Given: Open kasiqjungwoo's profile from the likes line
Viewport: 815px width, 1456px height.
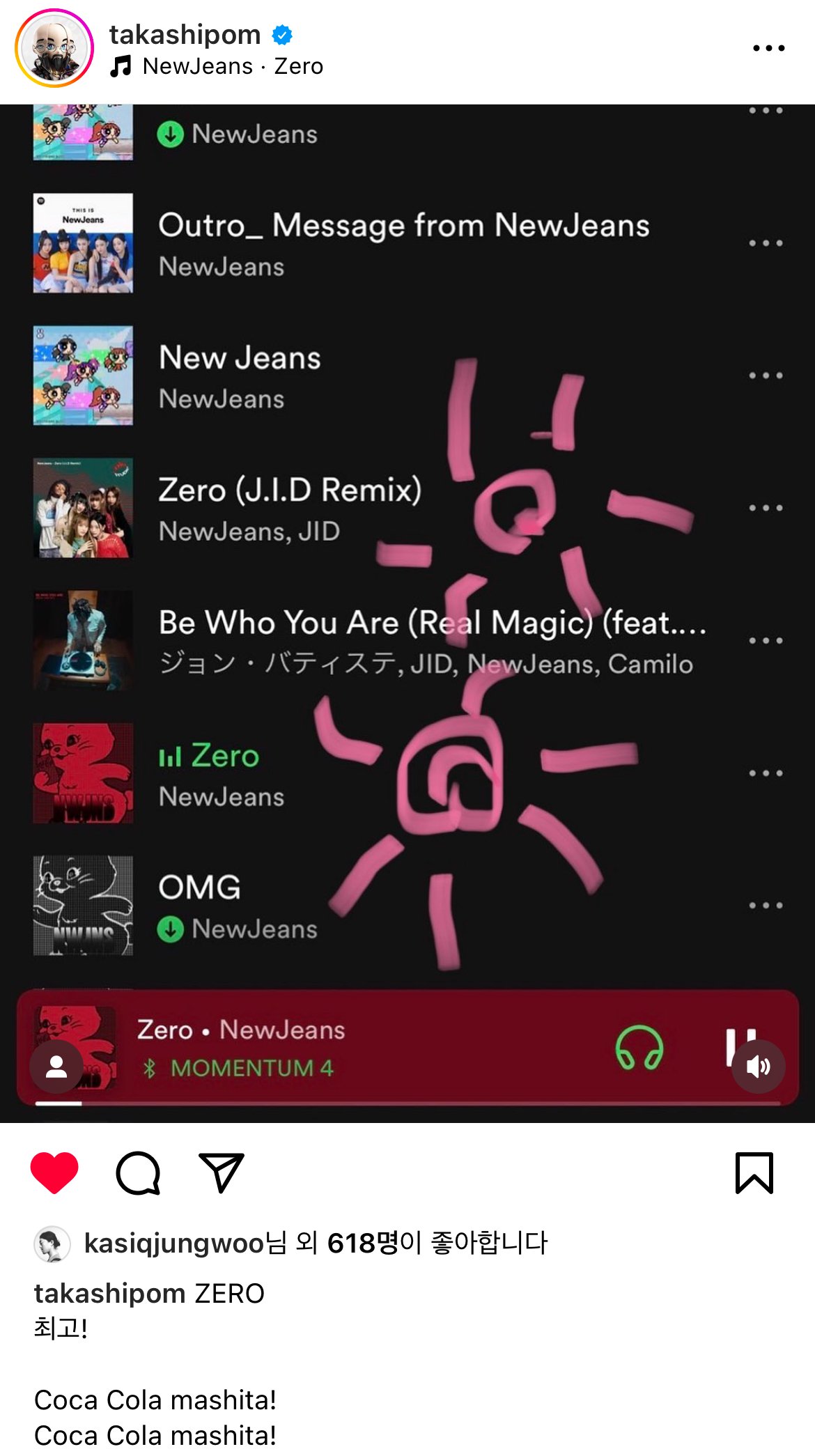Looking at the screenshot, I should (x=174, y=1244).
